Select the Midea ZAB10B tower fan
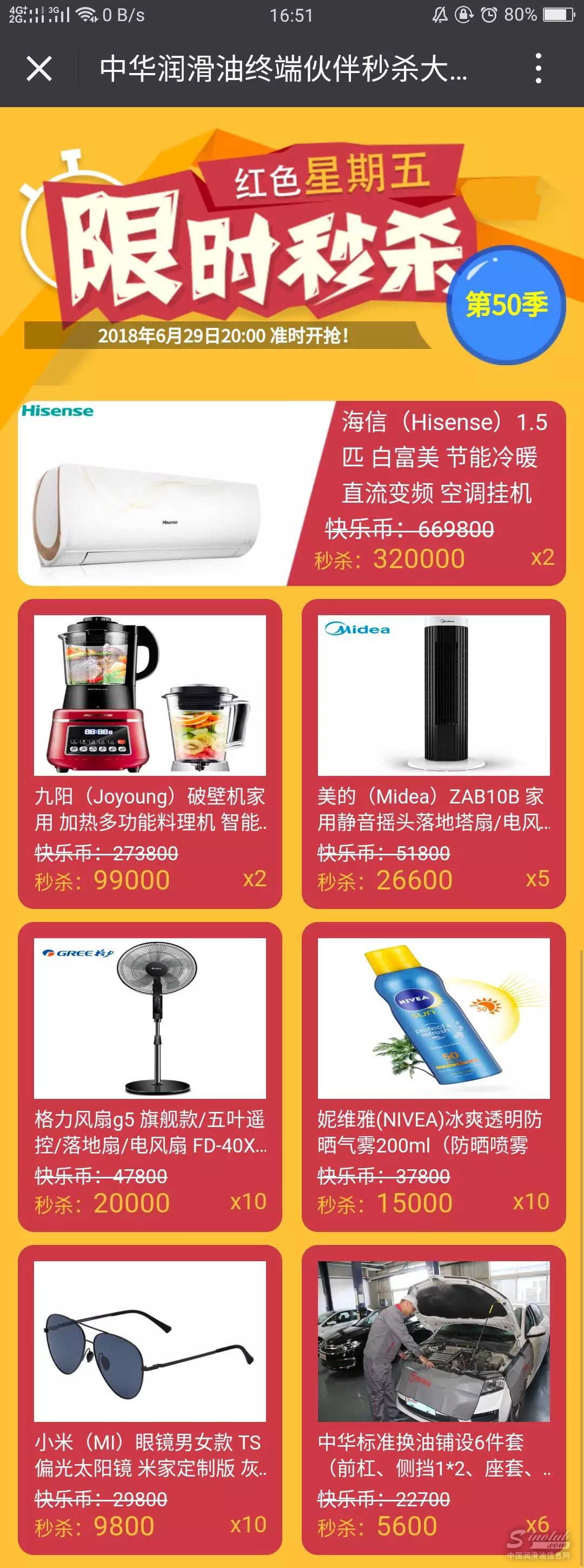584x1568 pixels. (433, 754)
